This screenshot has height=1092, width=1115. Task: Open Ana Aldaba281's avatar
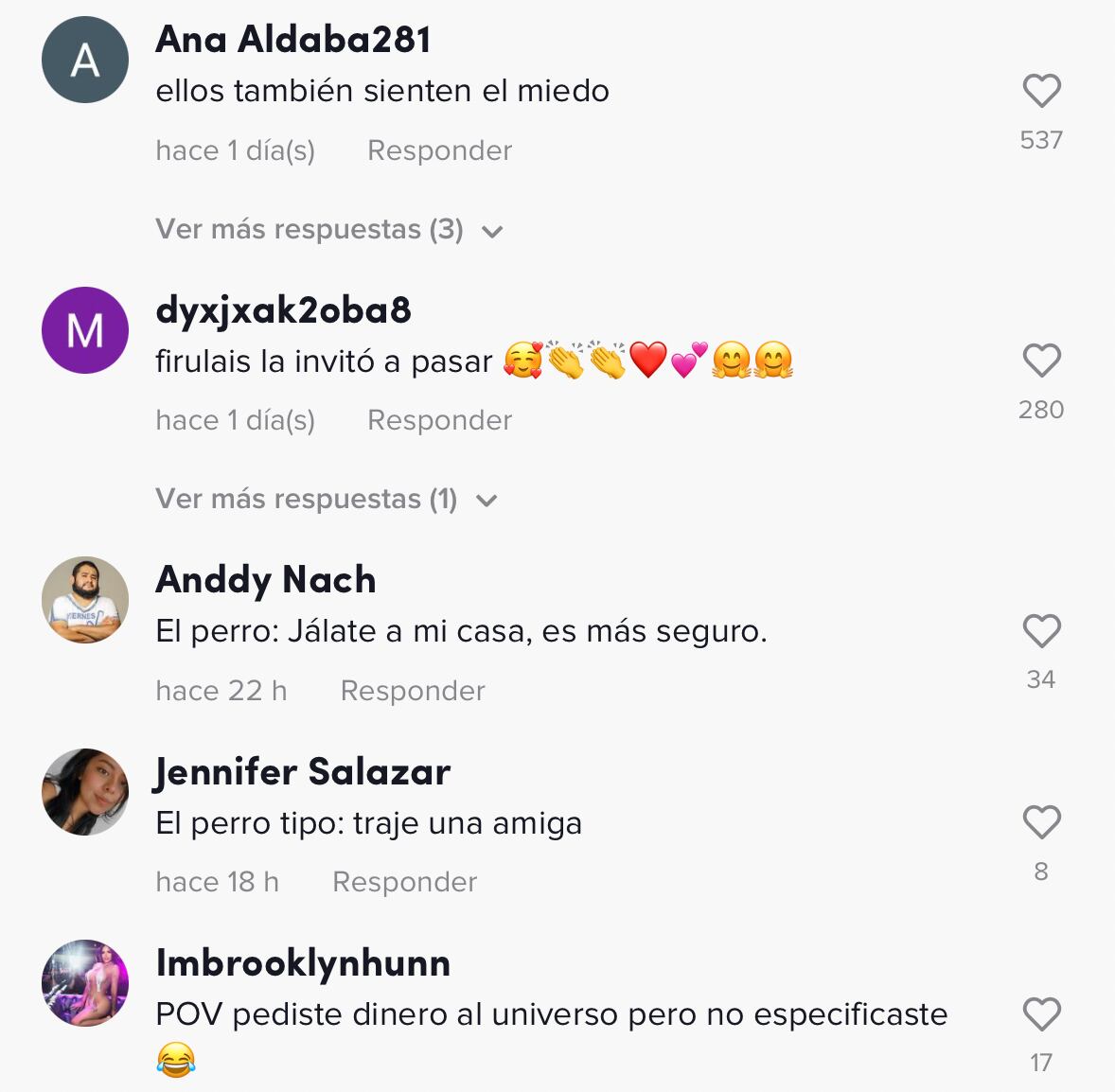[85, 61]
